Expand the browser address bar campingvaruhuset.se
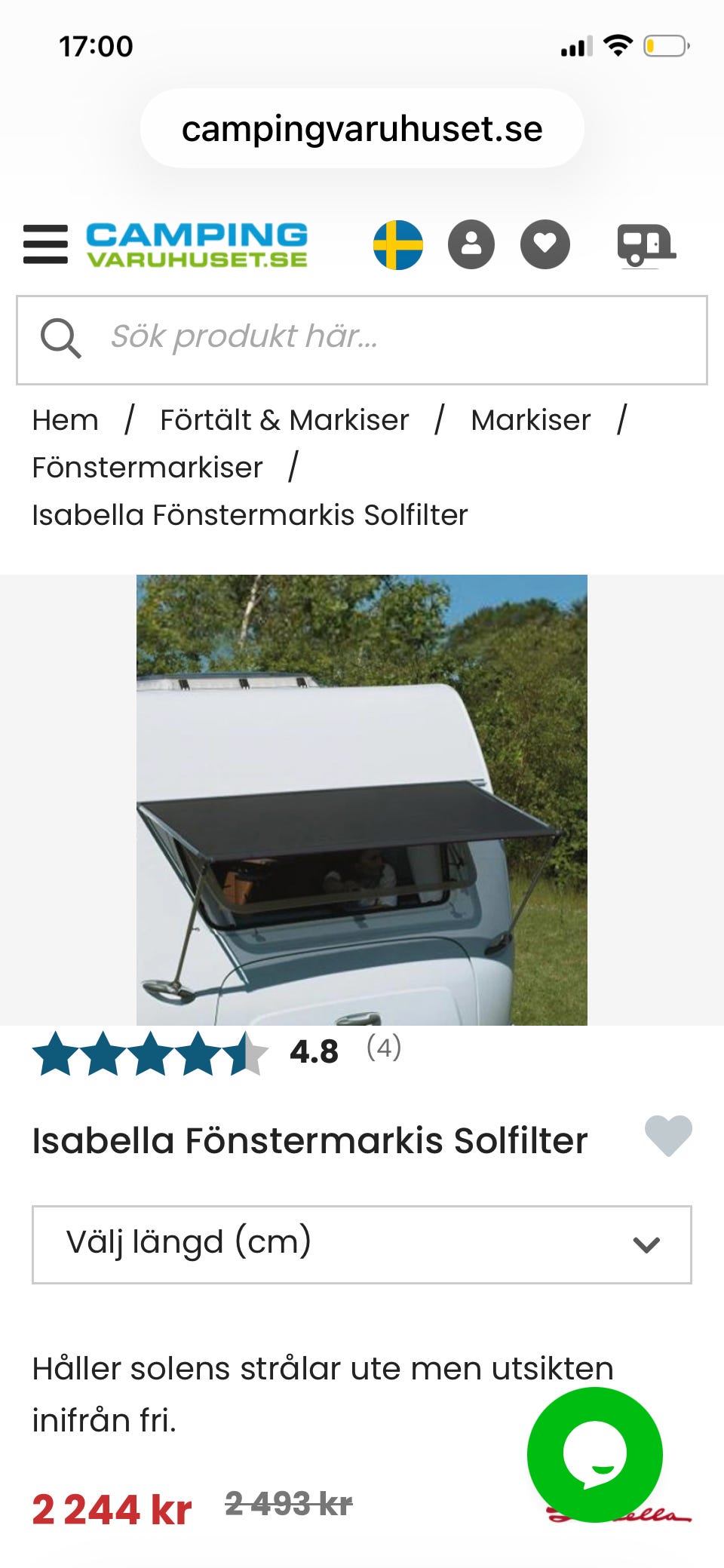This screenshot has height=1568, width=724. (x=362, y=127)
